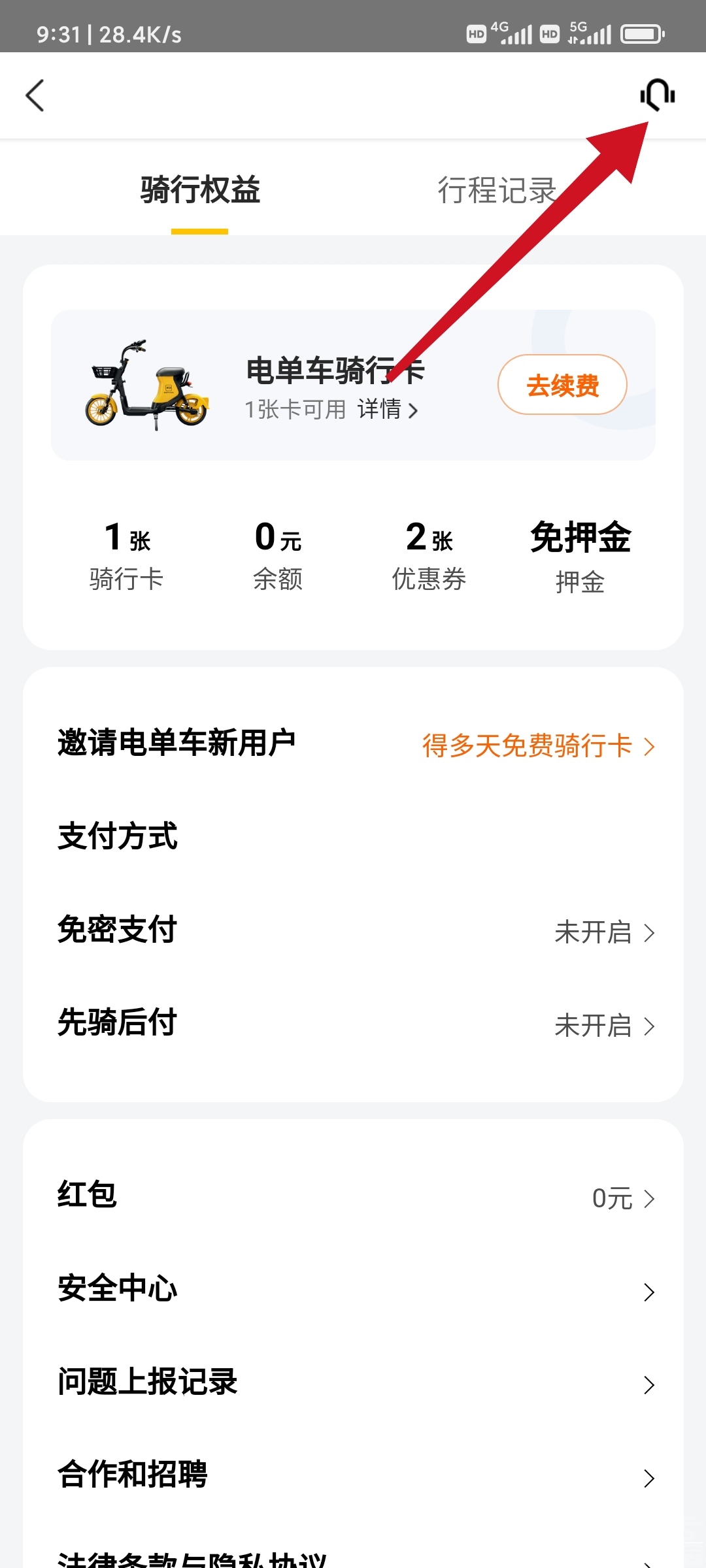Switch to the 行程记录 tab
The image size is (706, 1568).
[x=497, y=190]
